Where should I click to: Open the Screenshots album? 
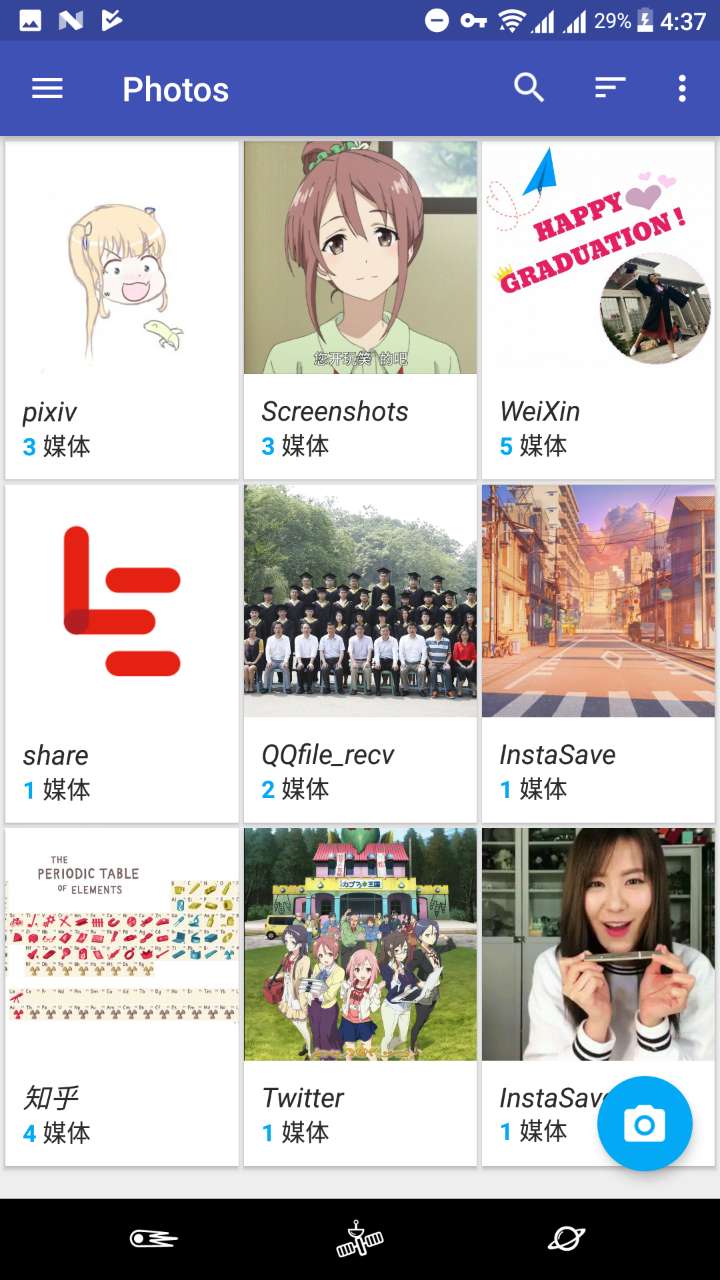click(x=360, y=310)
